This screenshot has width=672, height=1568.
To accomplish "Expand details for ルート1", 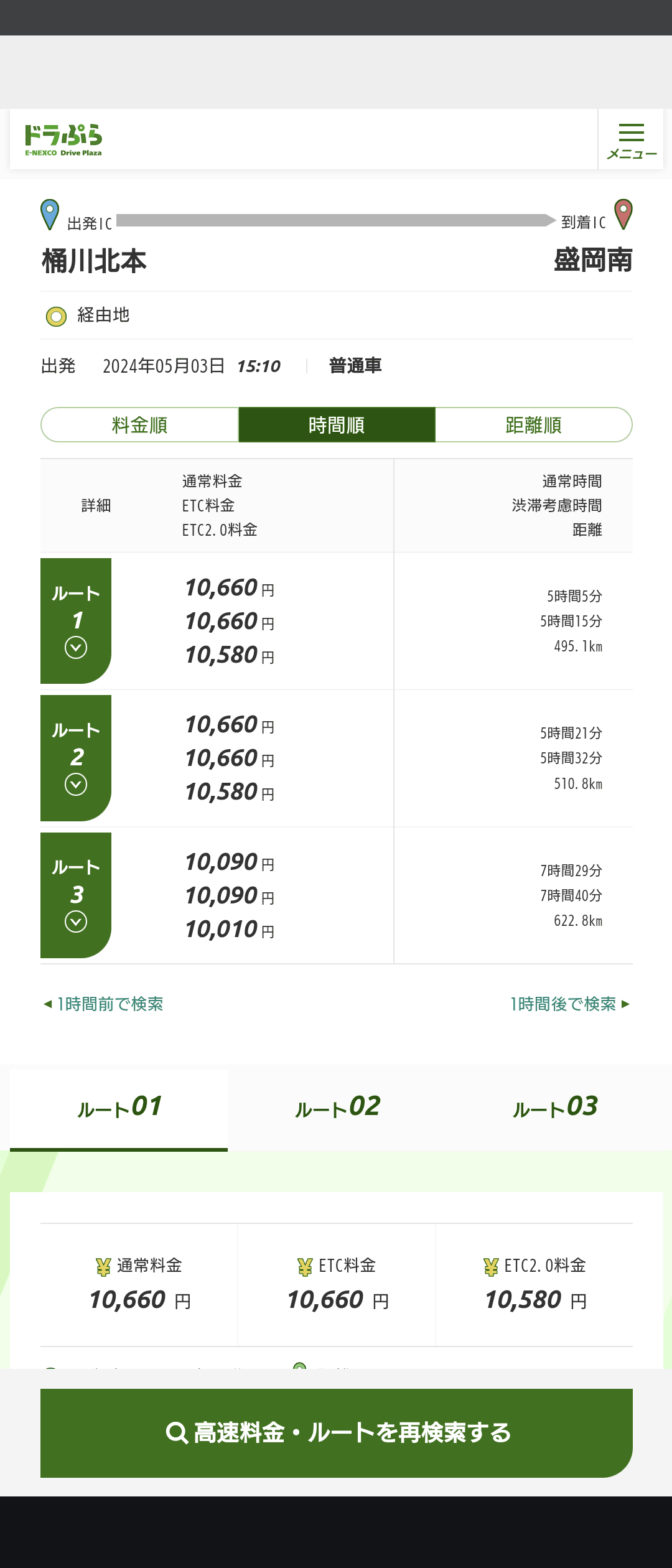I will pos(76,647).
